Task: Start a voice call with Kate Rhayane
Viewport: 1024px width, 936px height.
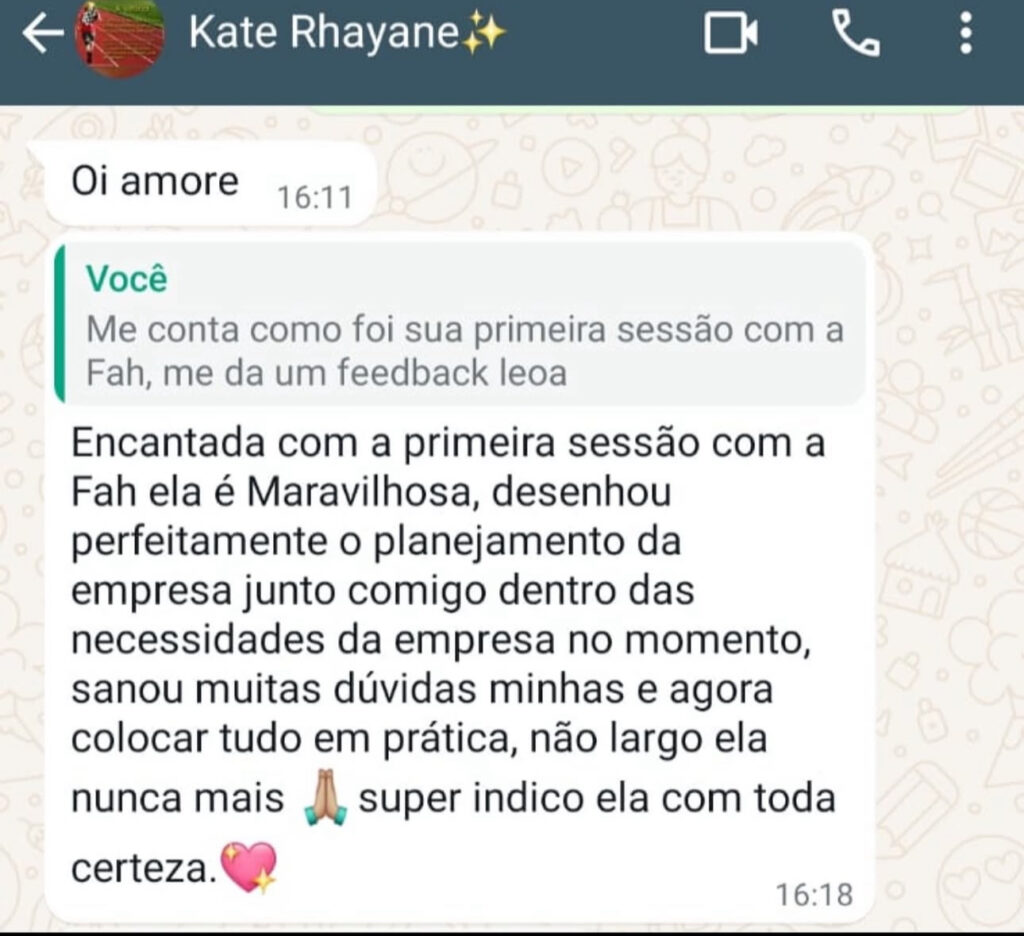Action: coord(856,35)
